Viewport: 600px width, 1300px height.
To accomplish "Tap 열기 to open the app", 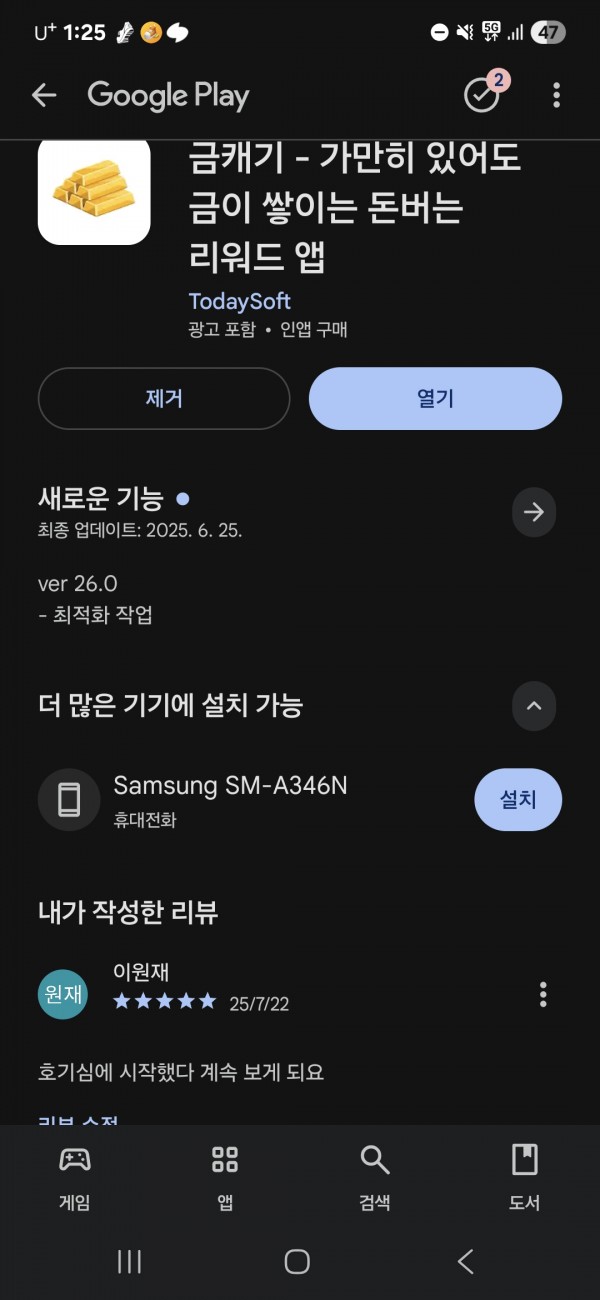I will [435, 398].
